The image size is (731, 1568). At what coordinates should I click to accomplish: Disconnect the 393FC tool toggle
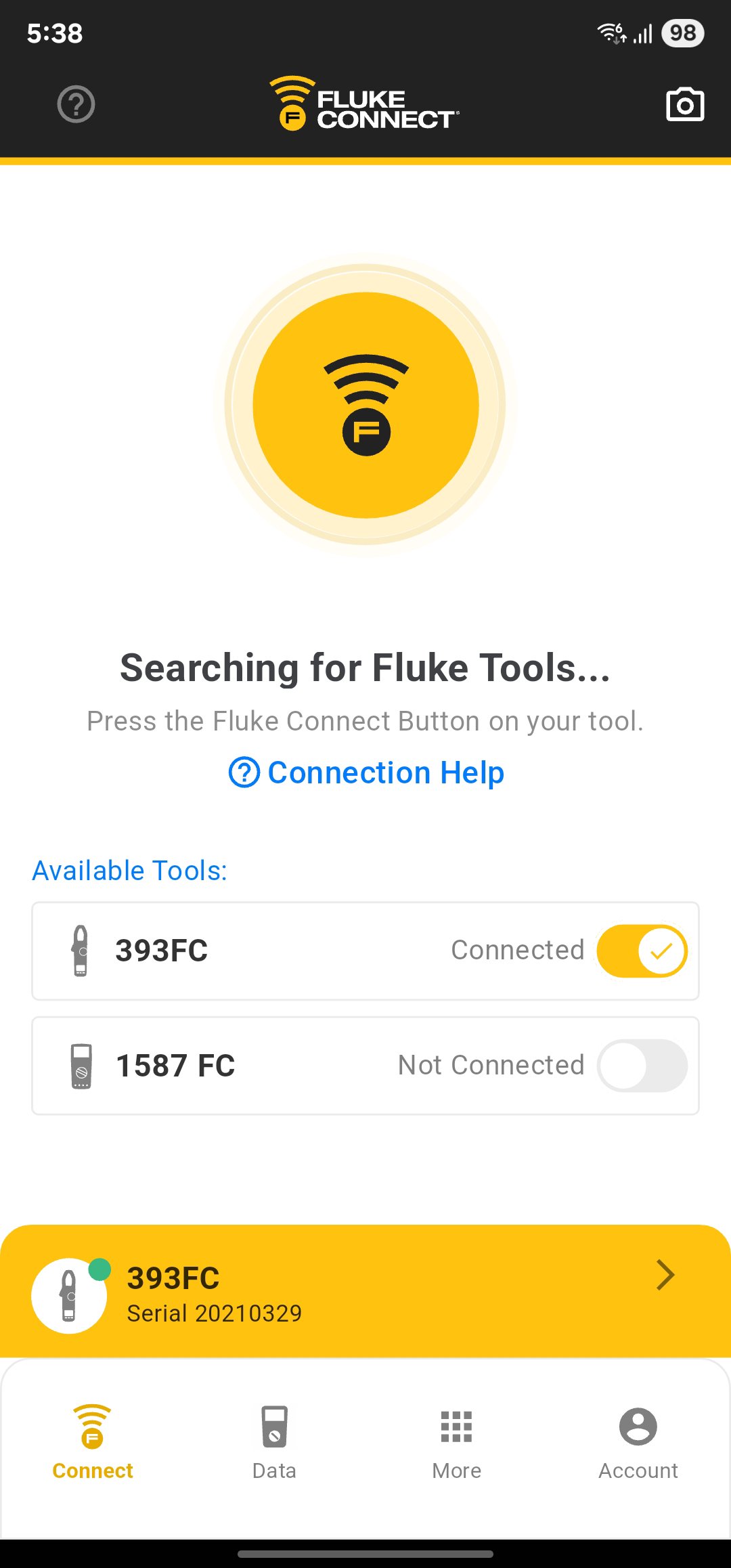pos(642,951)
